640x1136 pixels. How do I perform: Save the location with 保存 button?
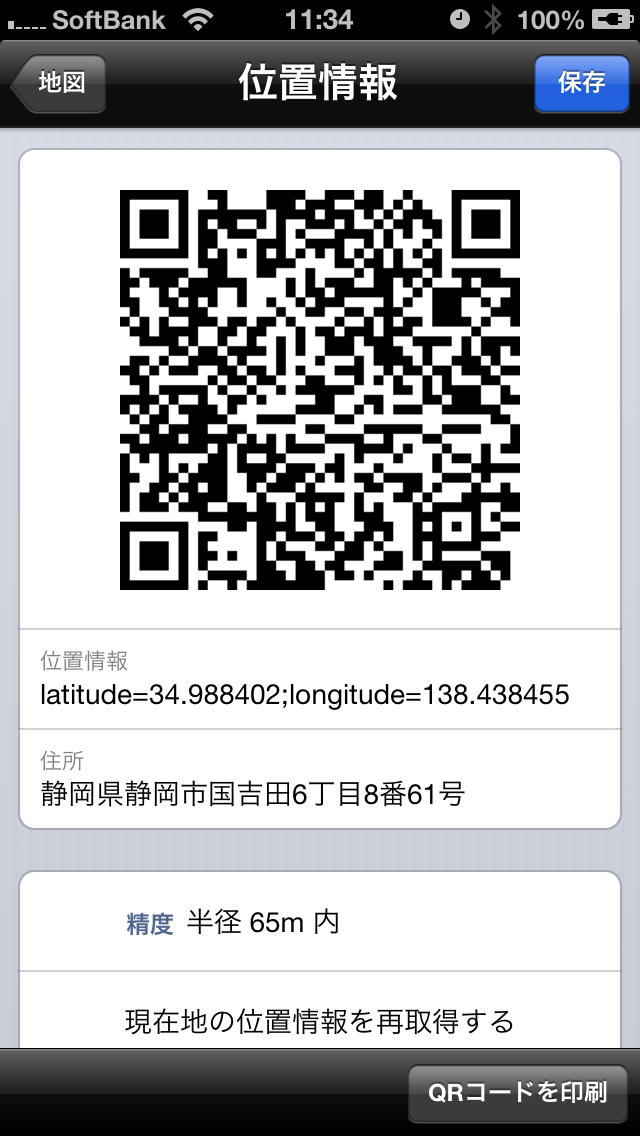[x=581, y=83]
